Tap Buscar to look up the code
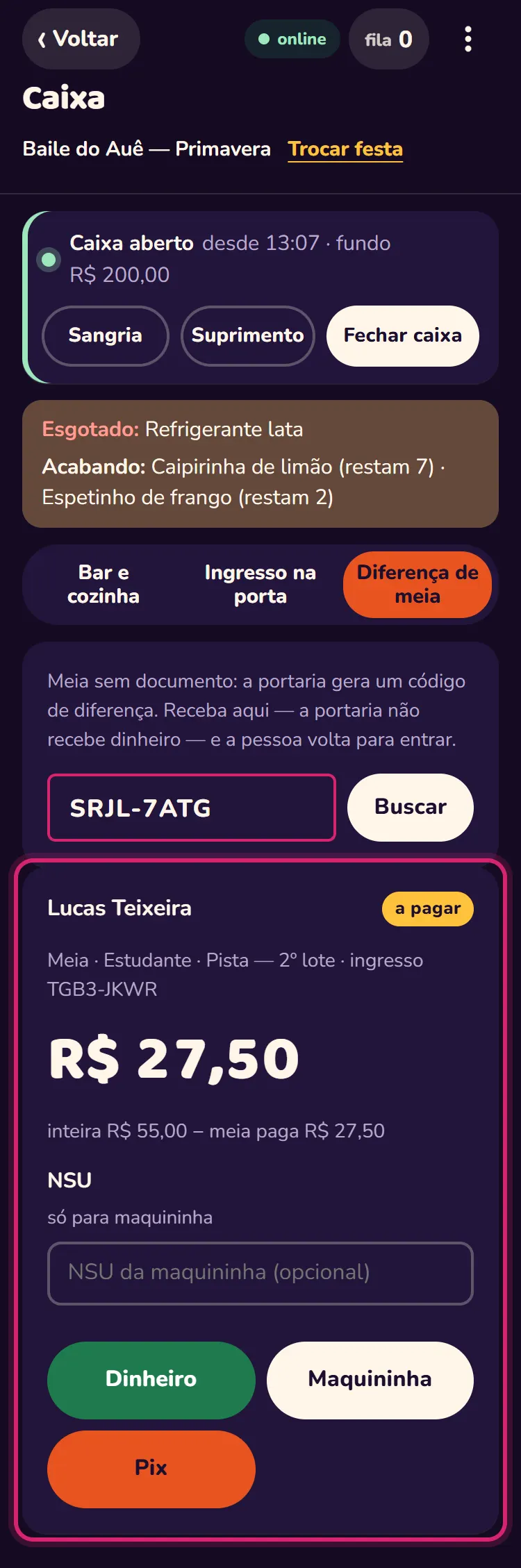The image size is (521, 1568). coord(411,808)
